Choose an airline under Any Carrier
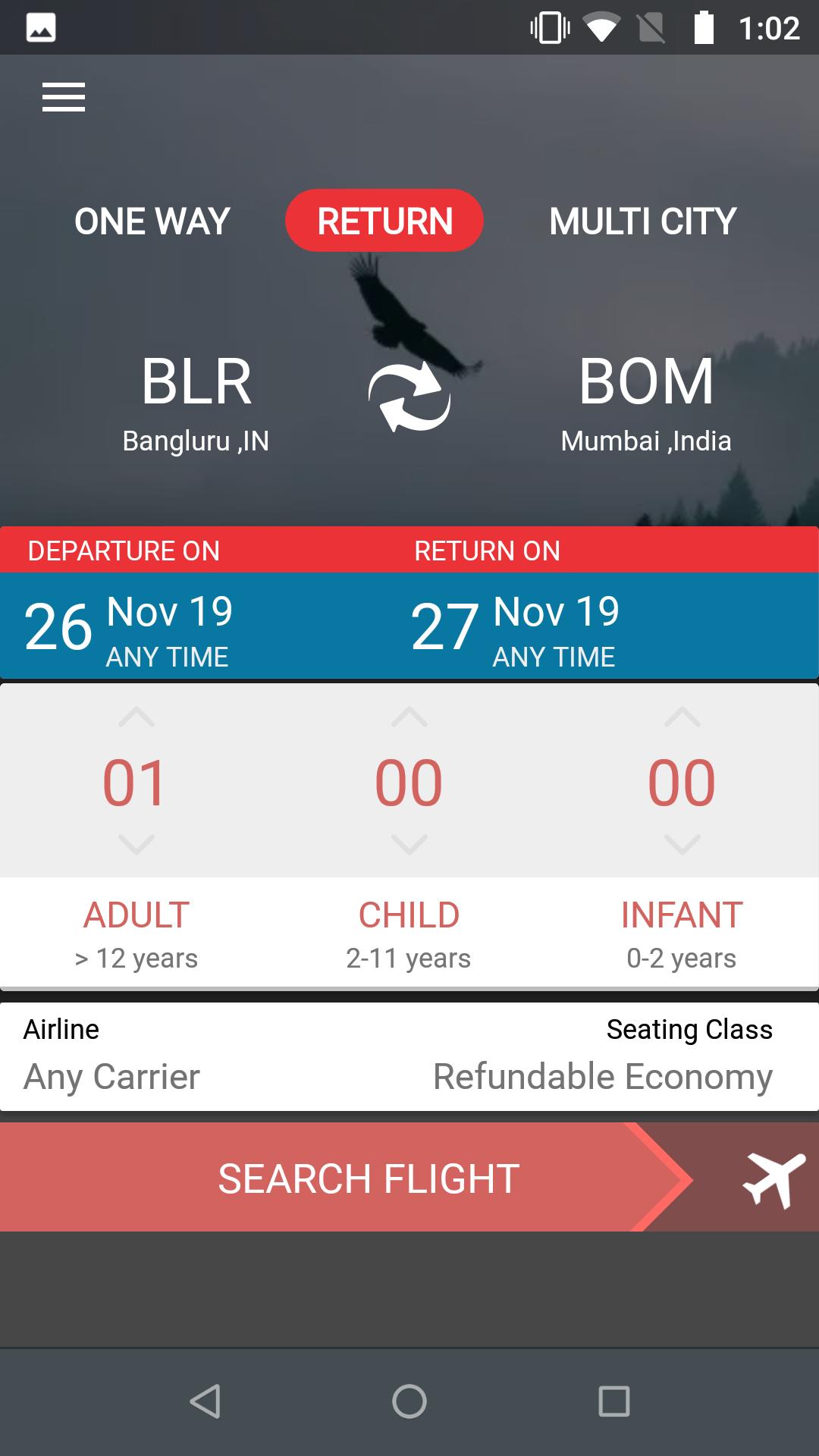 click(x=112, y=1075)
